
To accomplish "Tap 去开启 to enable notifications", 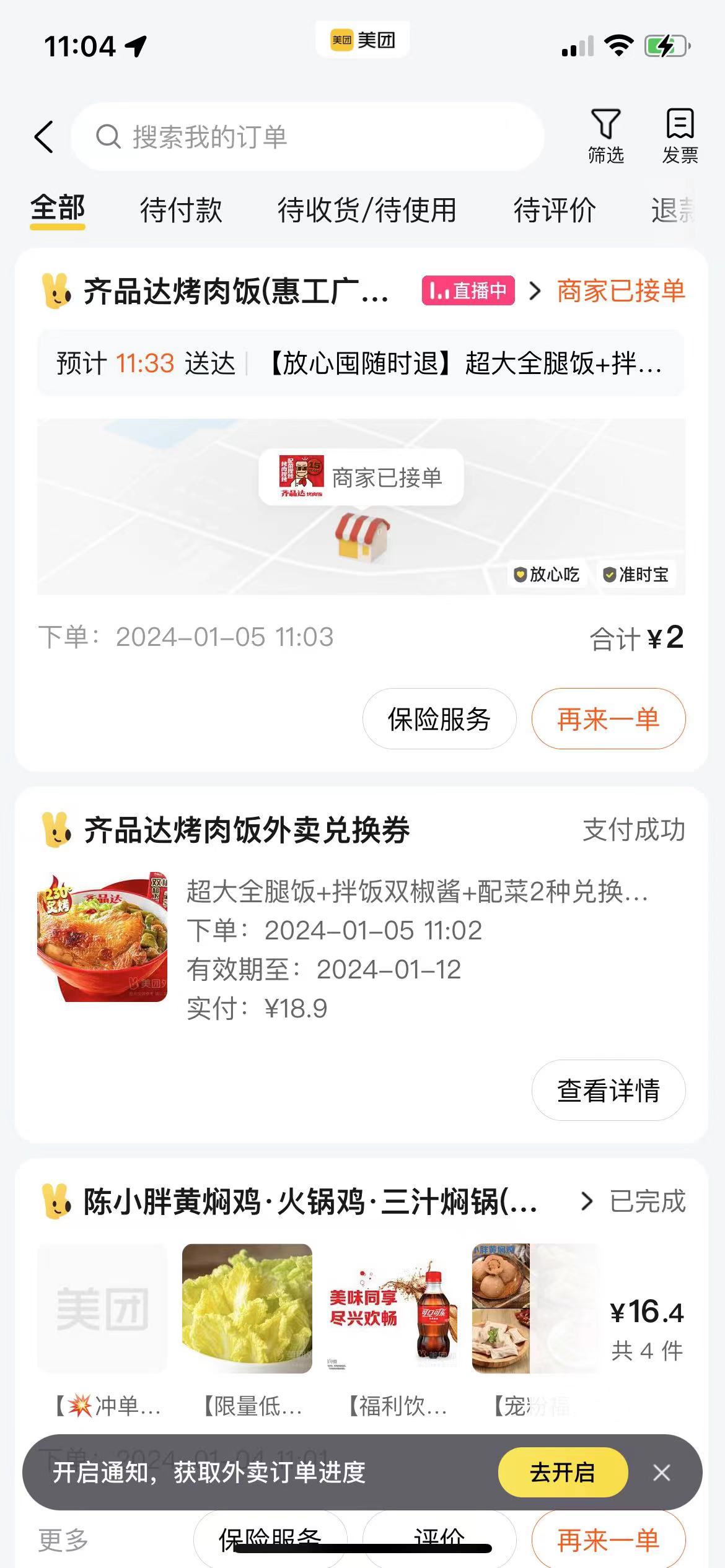I will click(x=563, y=1472).
